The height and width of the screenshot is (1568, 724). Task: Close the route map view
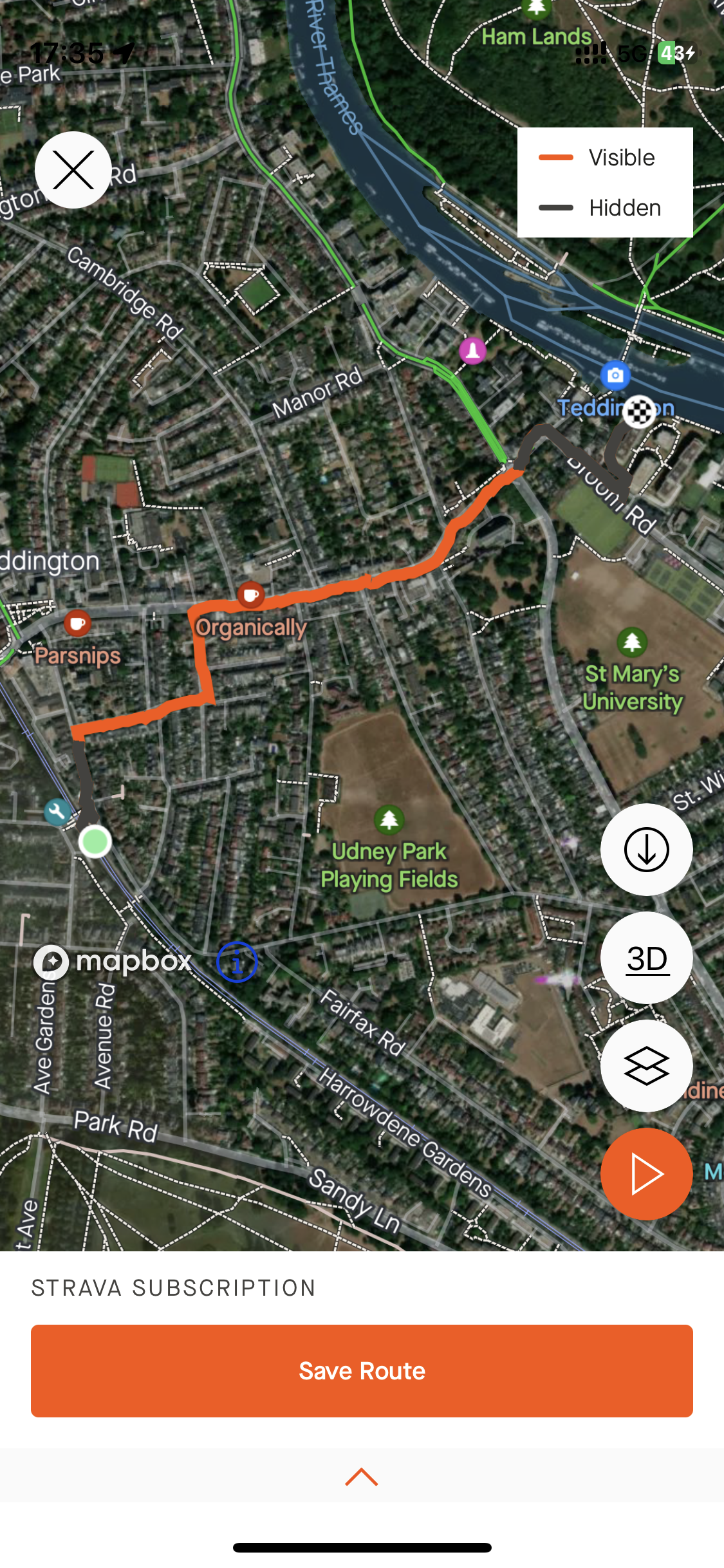click(x=73, y=170)
